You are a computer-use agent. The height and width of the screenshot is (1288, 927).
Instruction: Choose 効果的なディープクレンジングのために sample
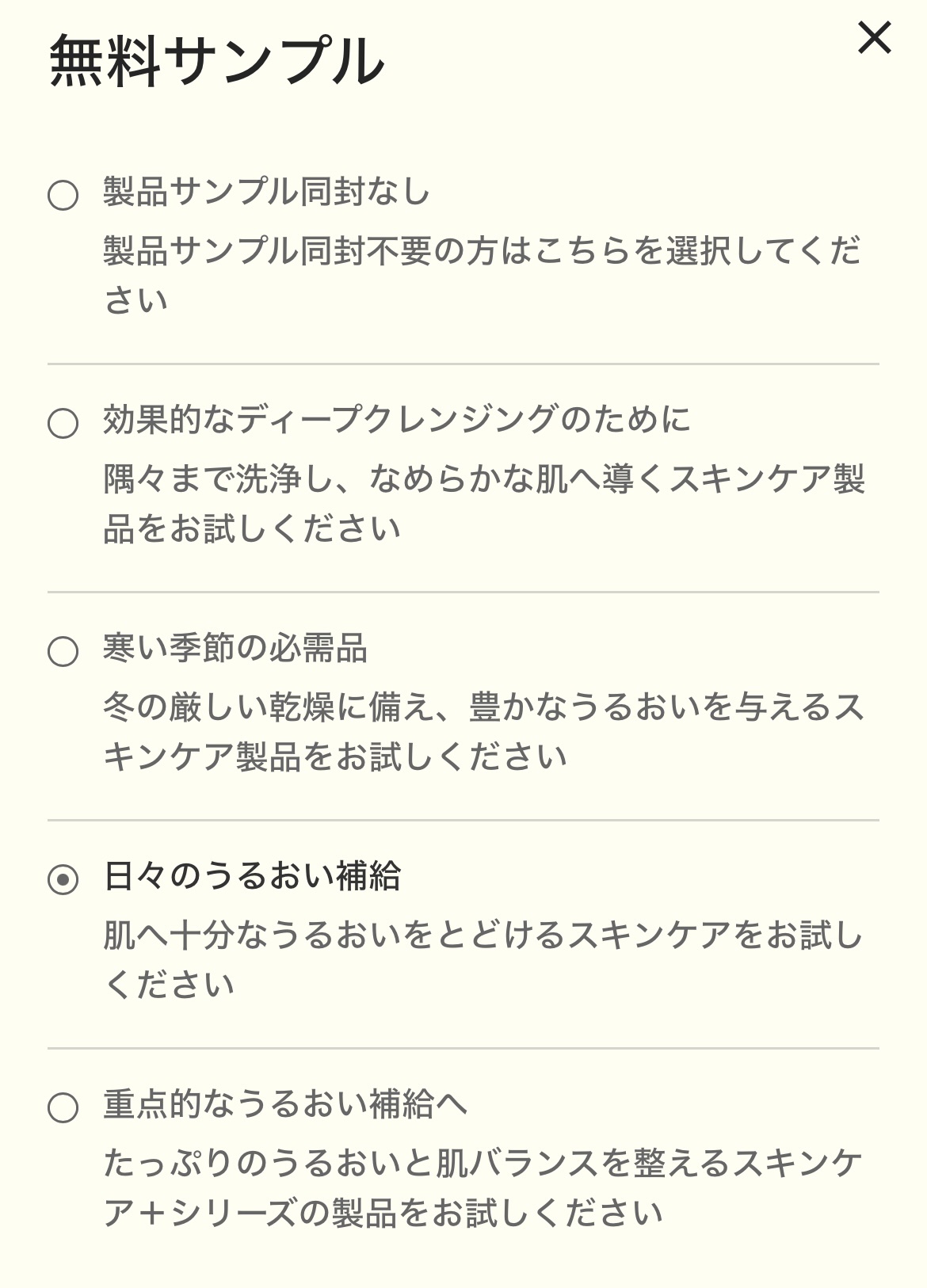click(63, 423)
